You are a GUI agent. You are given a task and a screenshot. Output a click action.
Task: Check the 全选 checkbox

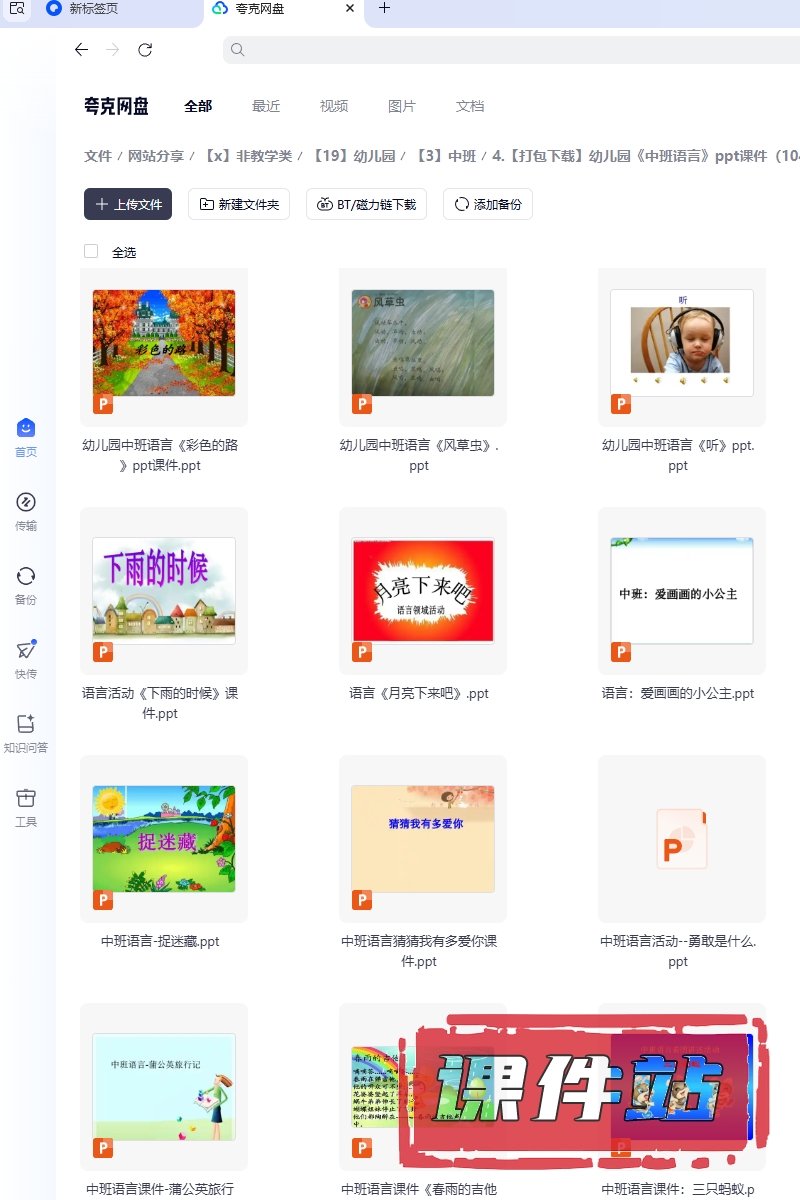coord(91,252)
